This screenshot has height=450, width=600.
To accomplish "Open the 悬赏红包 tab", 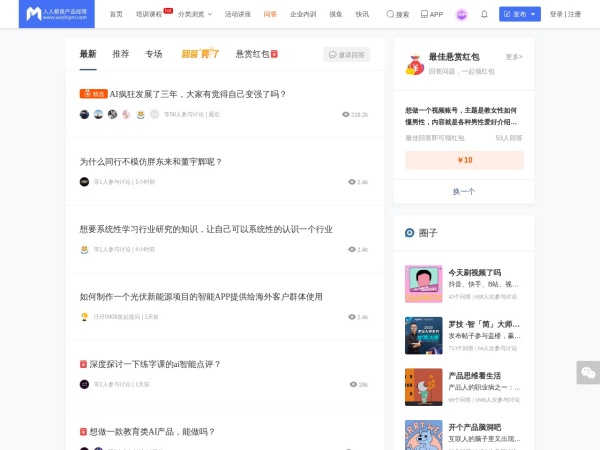I will click(256, 54).
